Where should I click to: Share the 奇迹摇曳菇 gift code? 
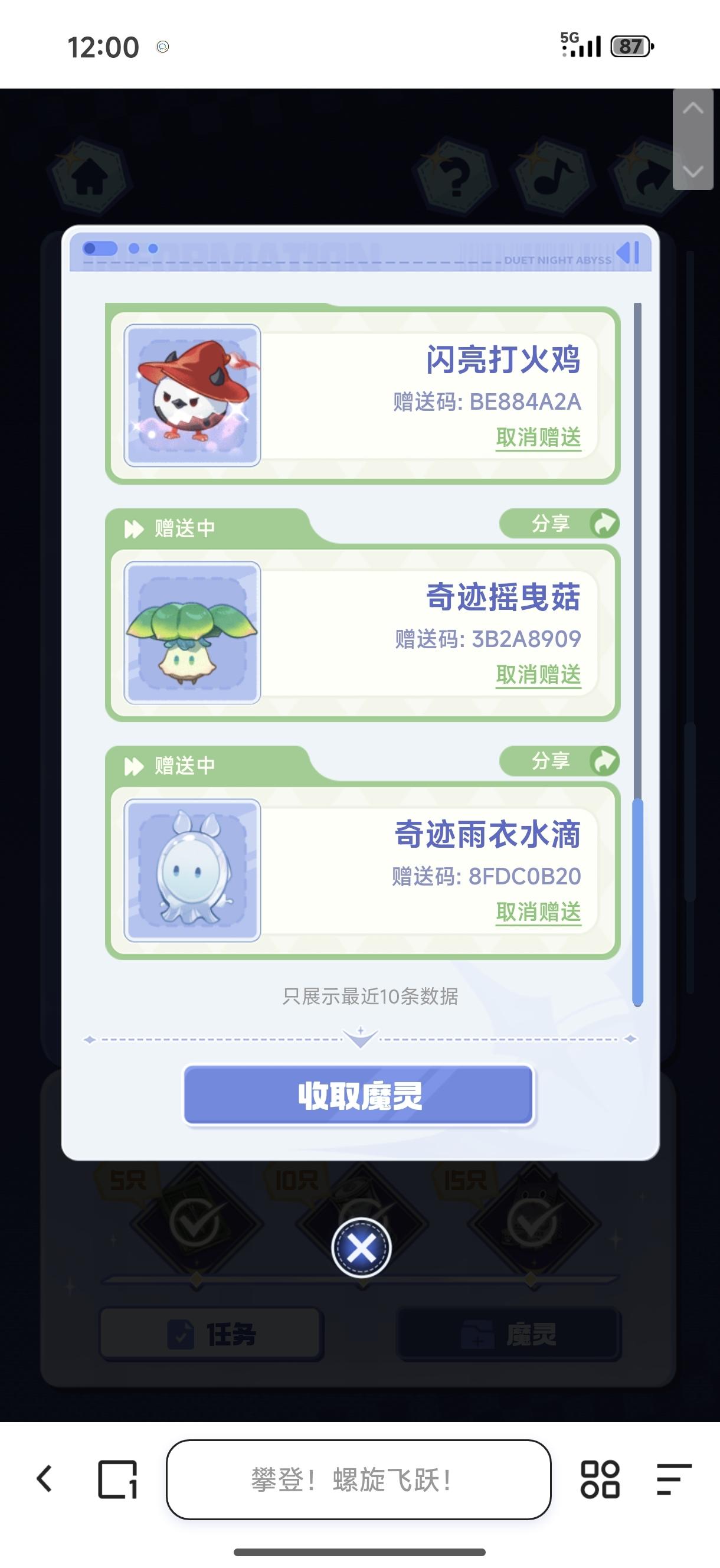(x=559, y=524)
